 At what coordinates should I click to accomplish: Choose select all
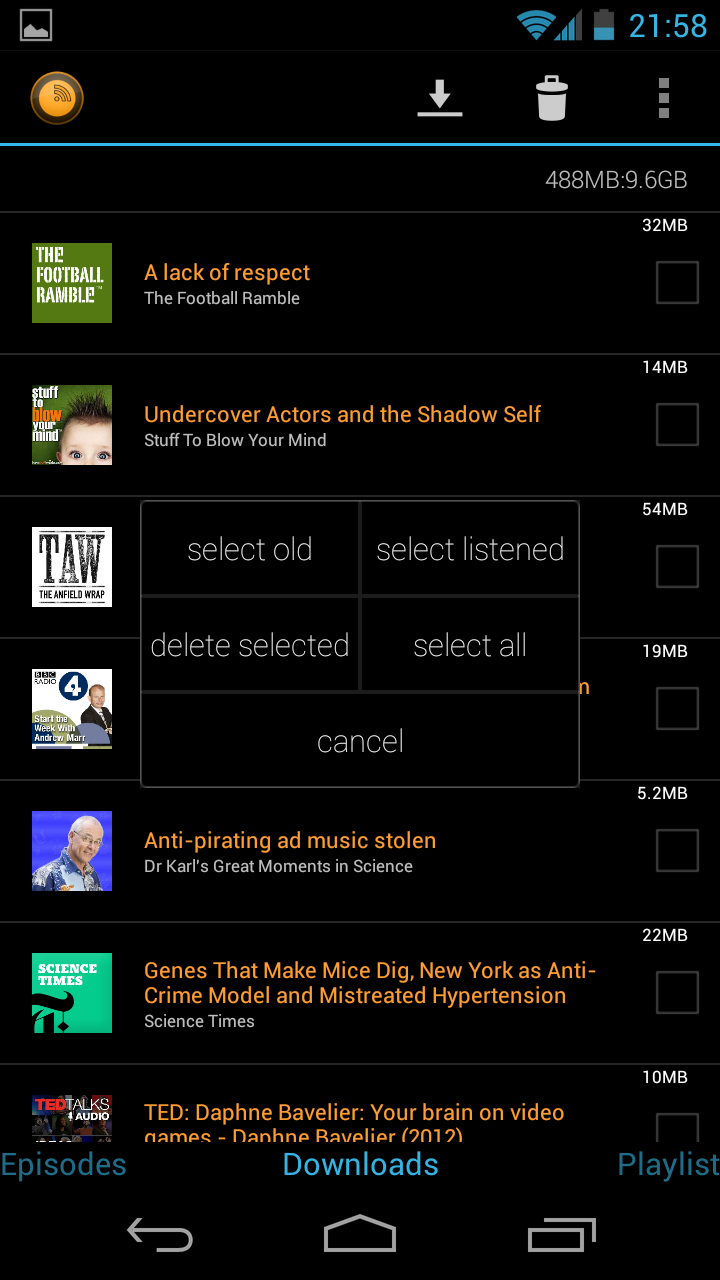[x=470, y=645]
